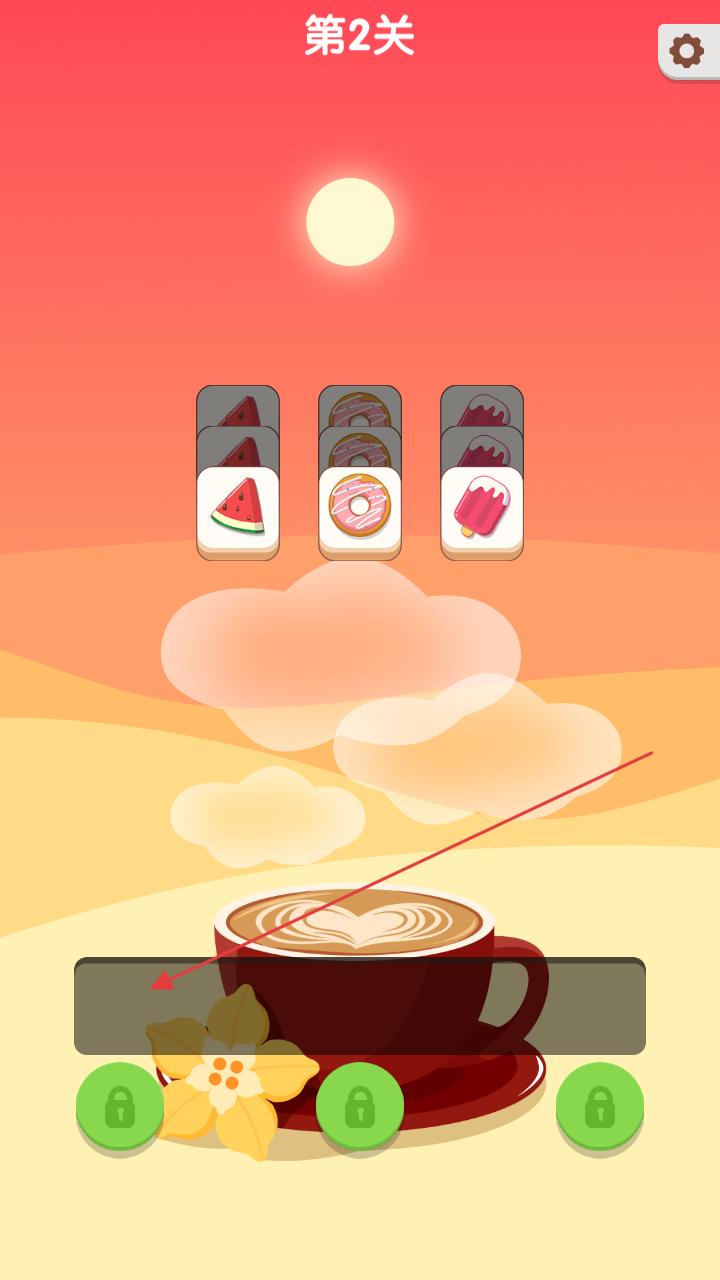Pick the uncovered watermelon slice tile
This screenshot has height=1280, width=720.
pos(238,508)
